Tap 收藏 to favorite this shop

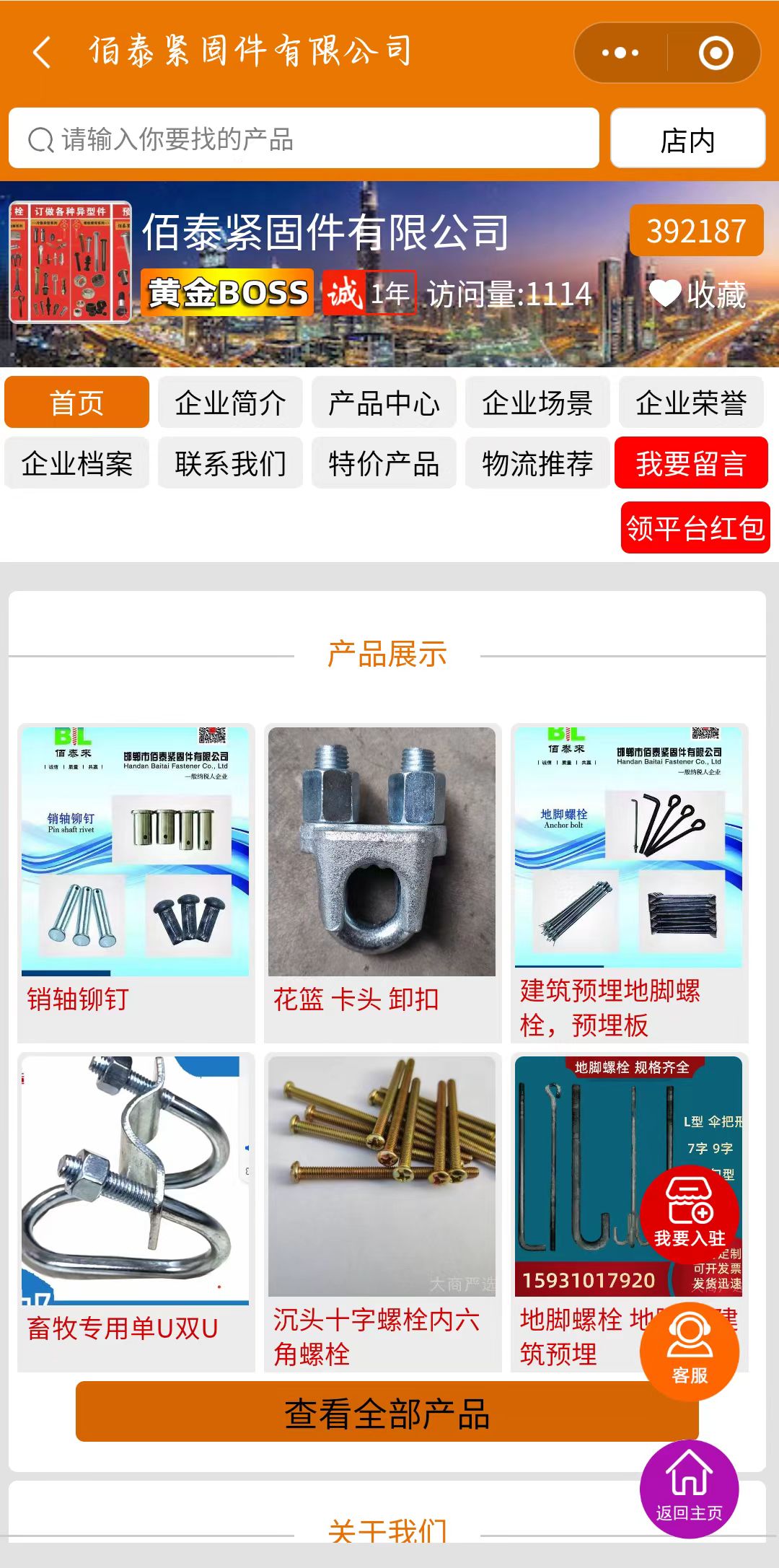point(697,294)
